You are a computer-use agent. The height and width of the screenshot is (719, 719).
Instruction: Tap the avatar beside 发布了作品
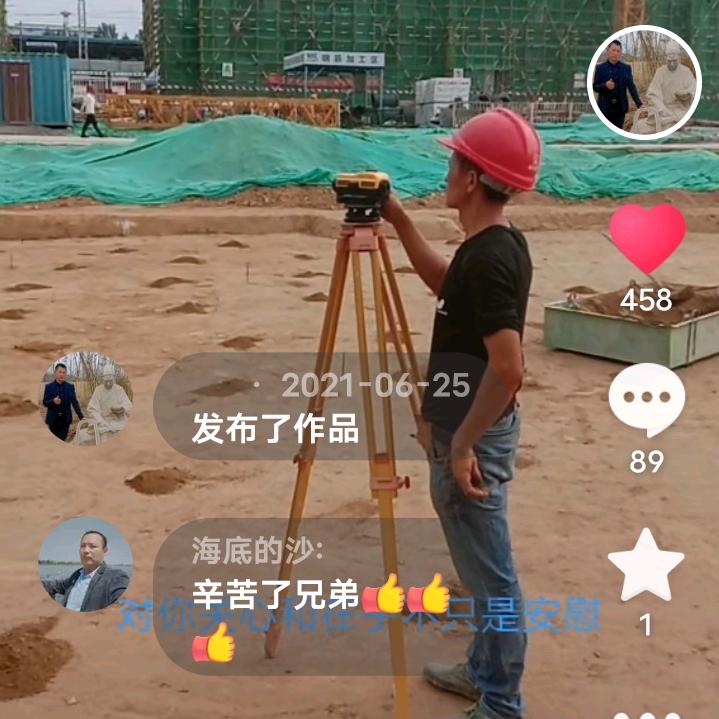click(x=87, y=397)
